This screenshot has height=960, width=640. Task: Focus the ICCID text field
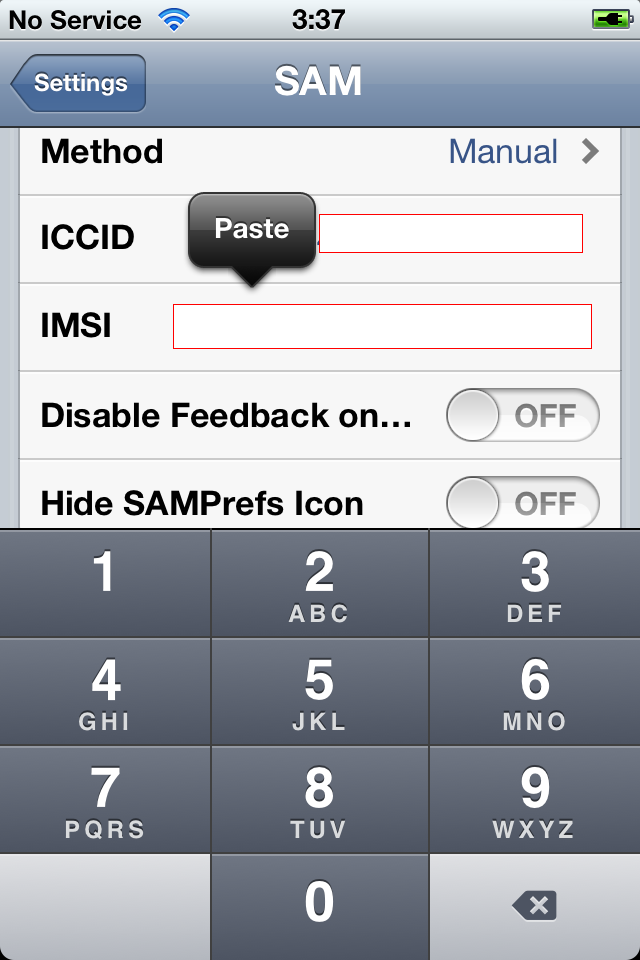click(x=450, y=234)
